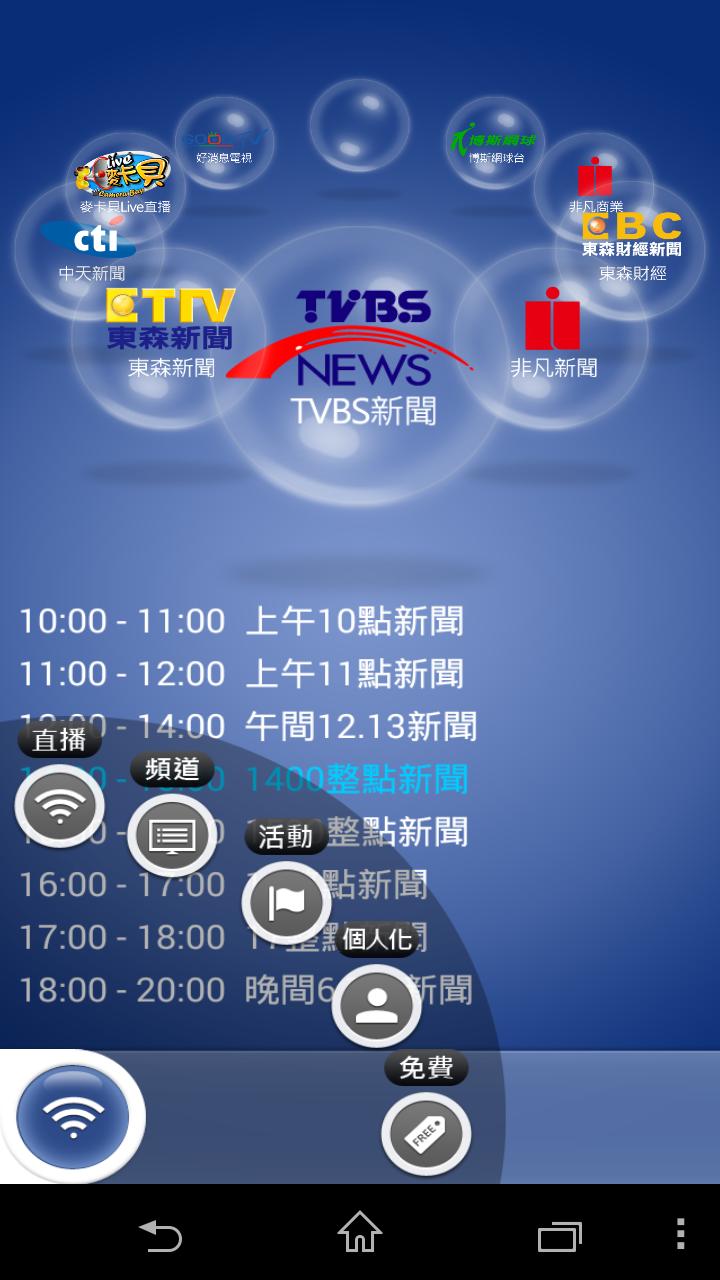Select the 非凡商業 channel bubble
Screen dimensions: 720x1280
(595, 185)
